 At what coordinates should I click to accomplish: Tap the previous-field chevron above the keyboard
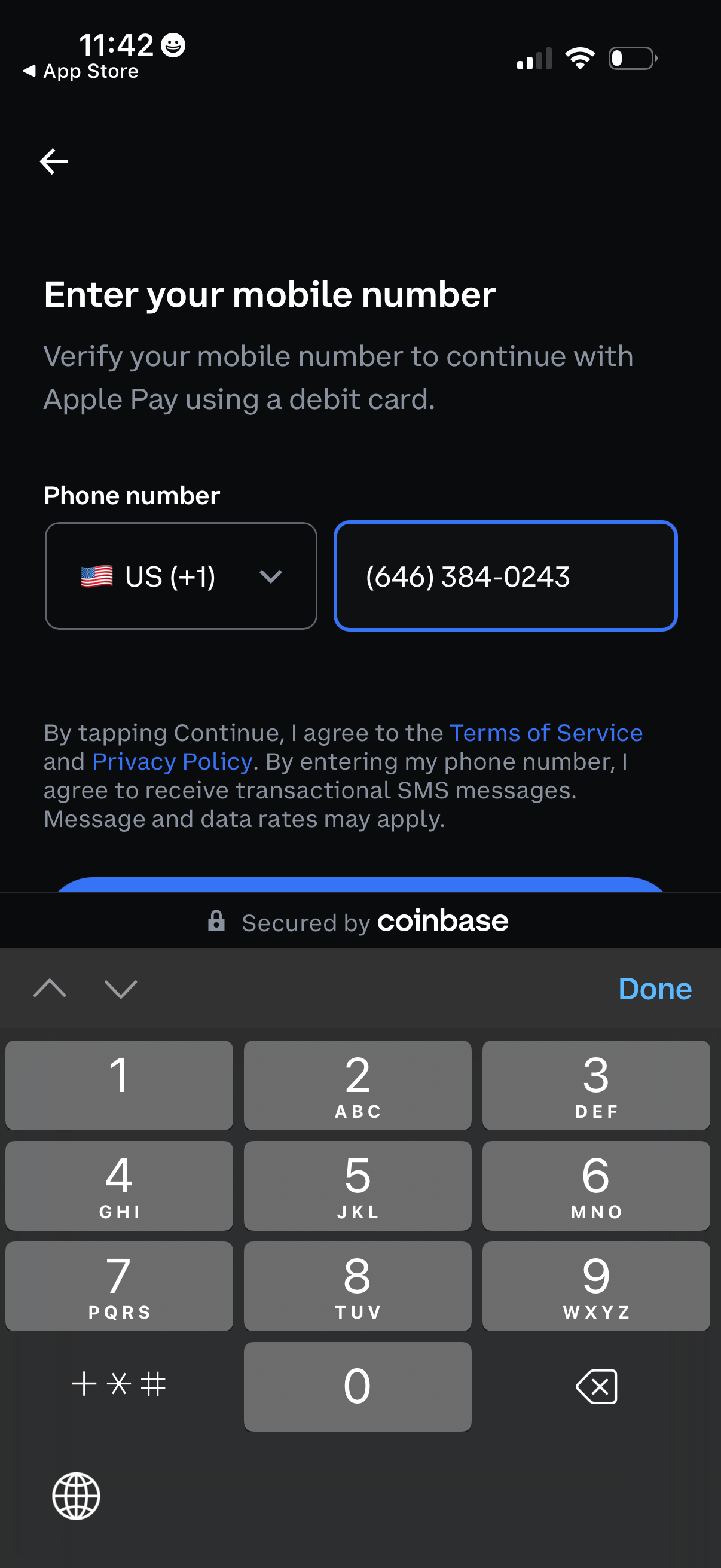[x=50, y=988]
